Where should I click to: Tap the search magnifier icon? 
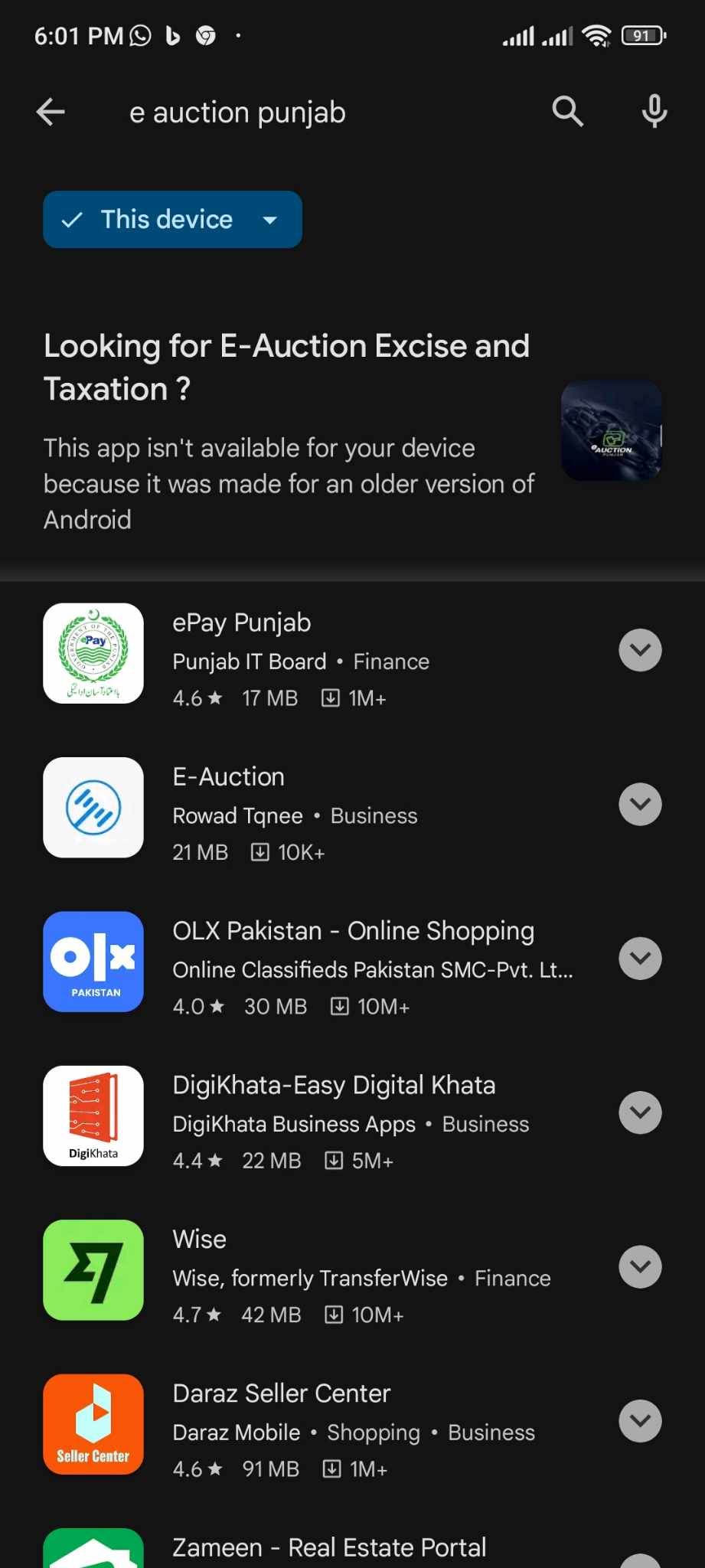coord(567,112)
